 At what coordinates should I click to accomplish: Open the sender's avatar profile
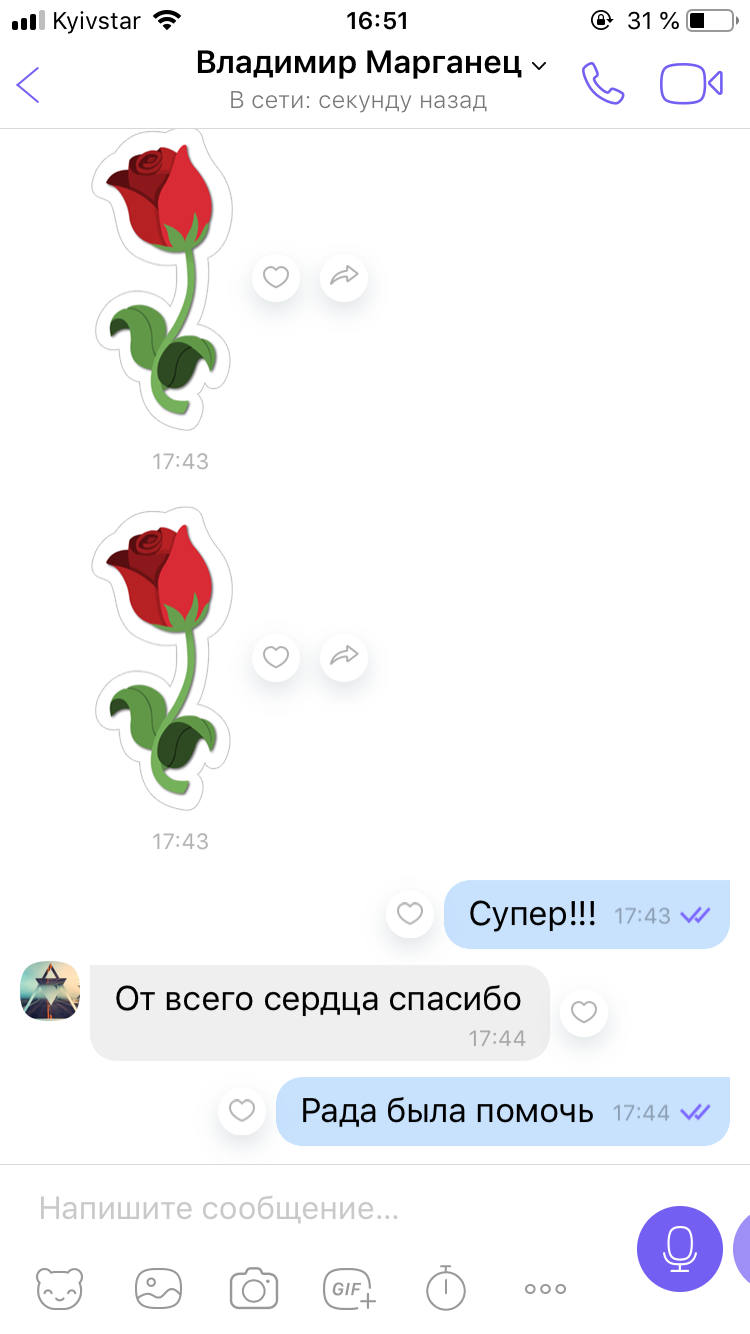50,991
